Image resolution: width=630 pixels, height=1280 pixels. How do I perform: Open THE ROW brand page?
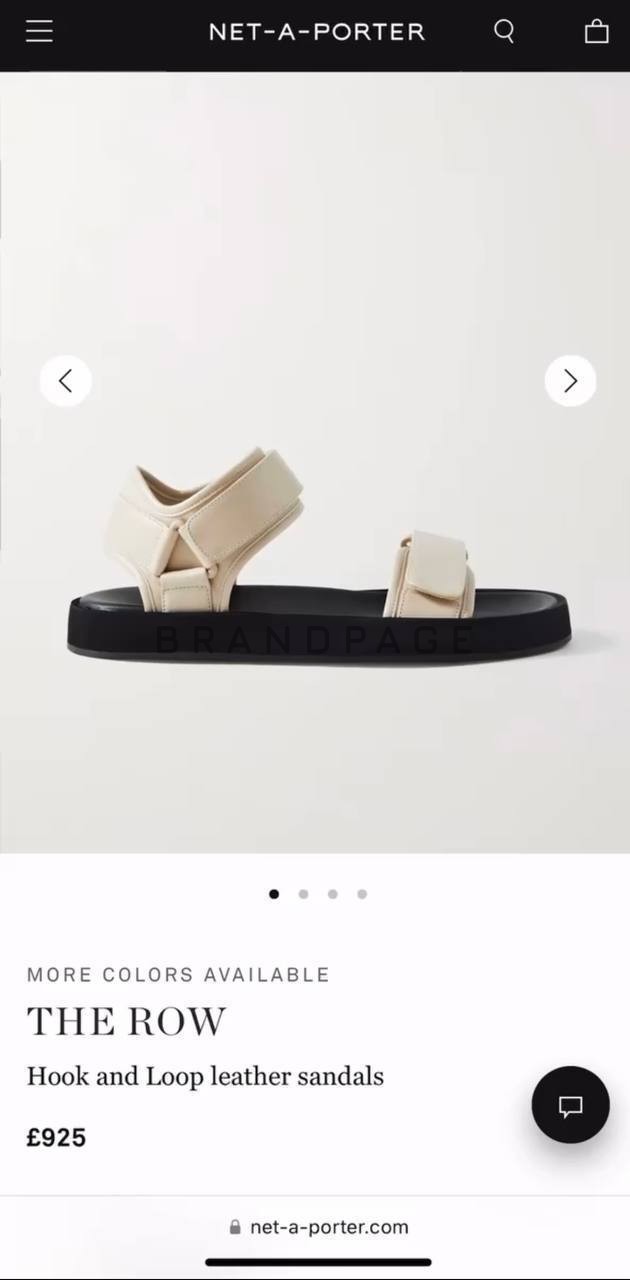[x=126, y=1022]
